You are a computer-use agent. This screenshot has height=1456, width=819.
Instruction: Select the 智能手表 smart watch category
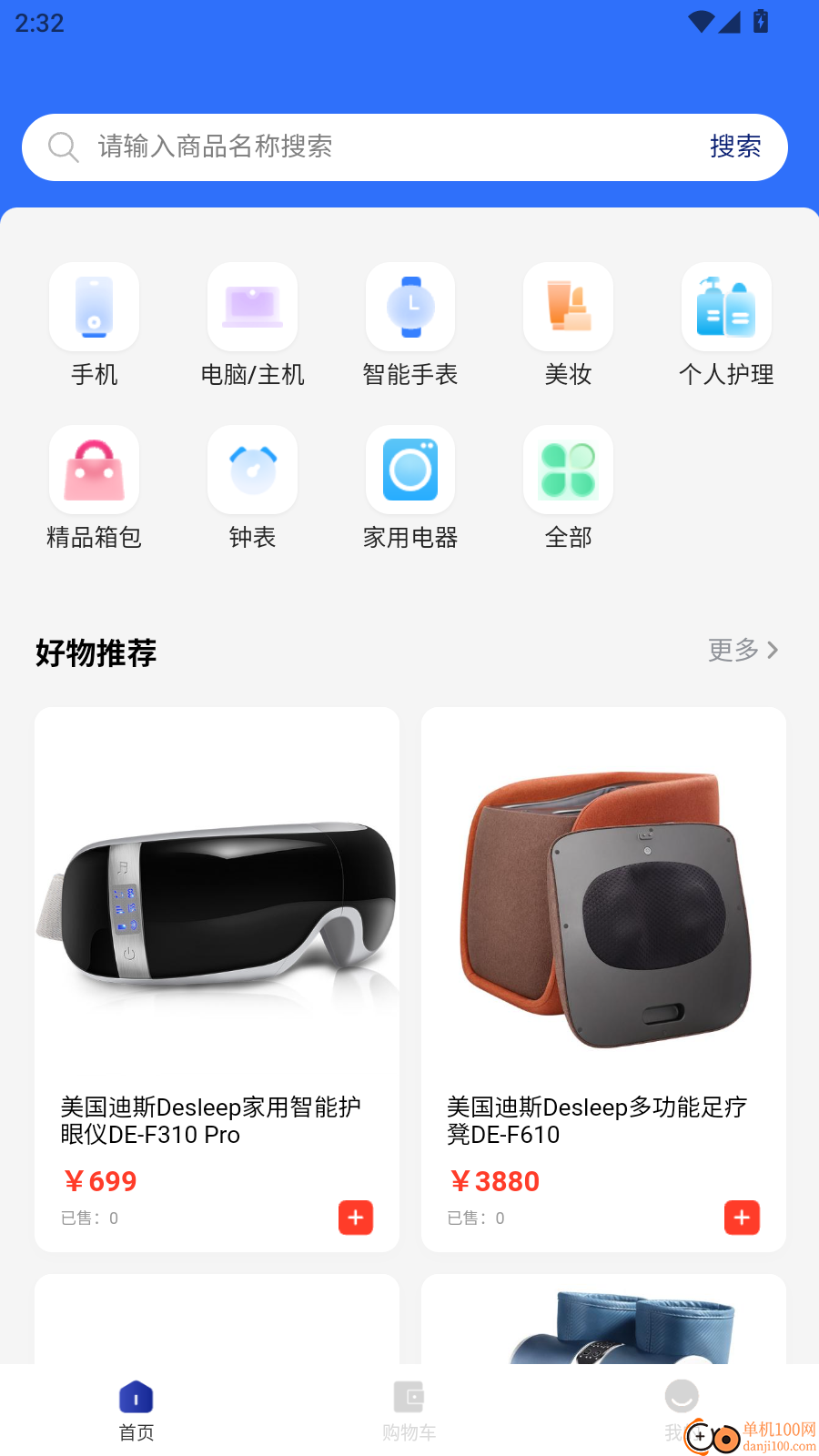pos(409,307)
